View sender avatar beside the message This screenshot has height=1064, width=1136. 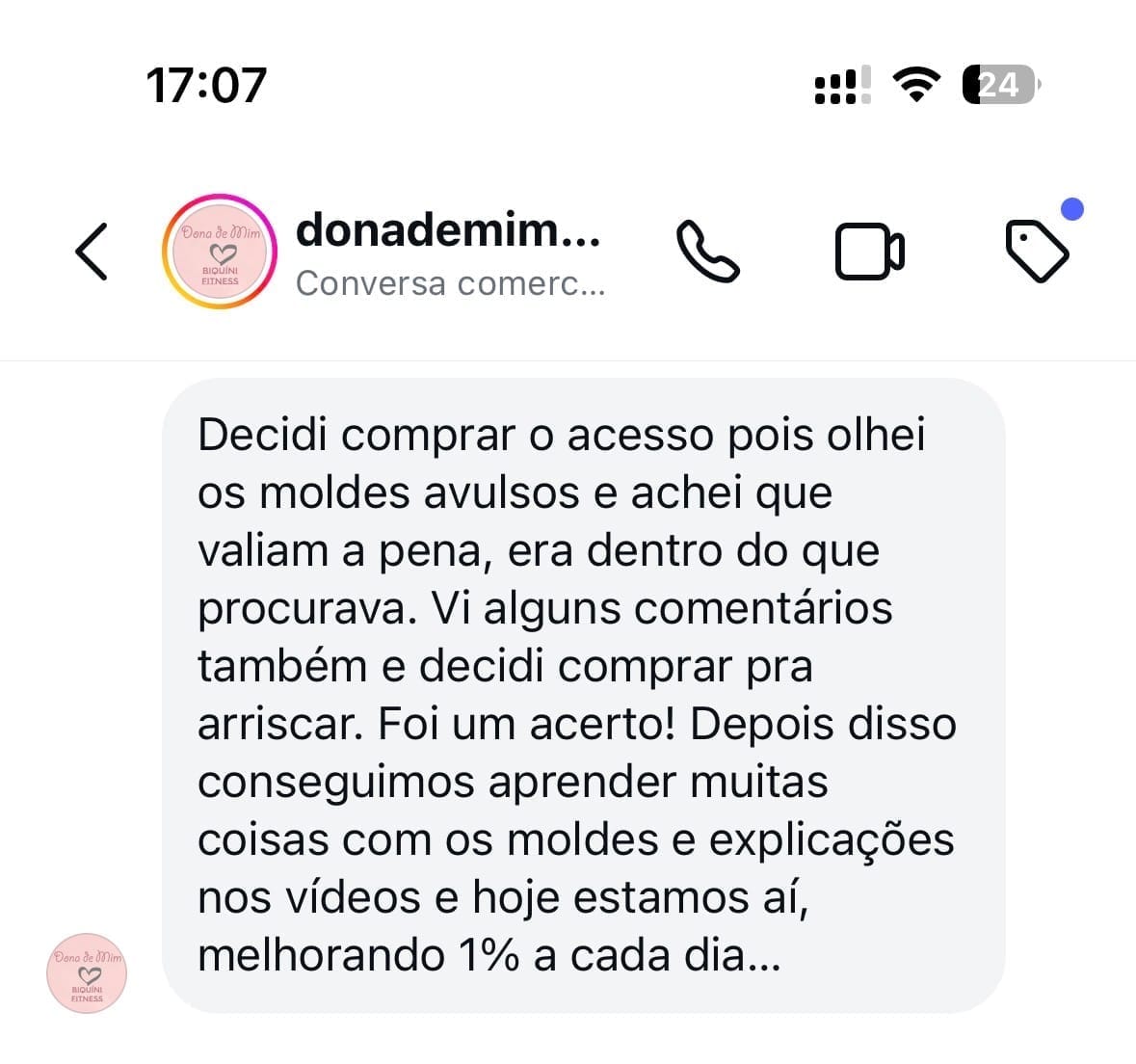click(x=87, y=972)
